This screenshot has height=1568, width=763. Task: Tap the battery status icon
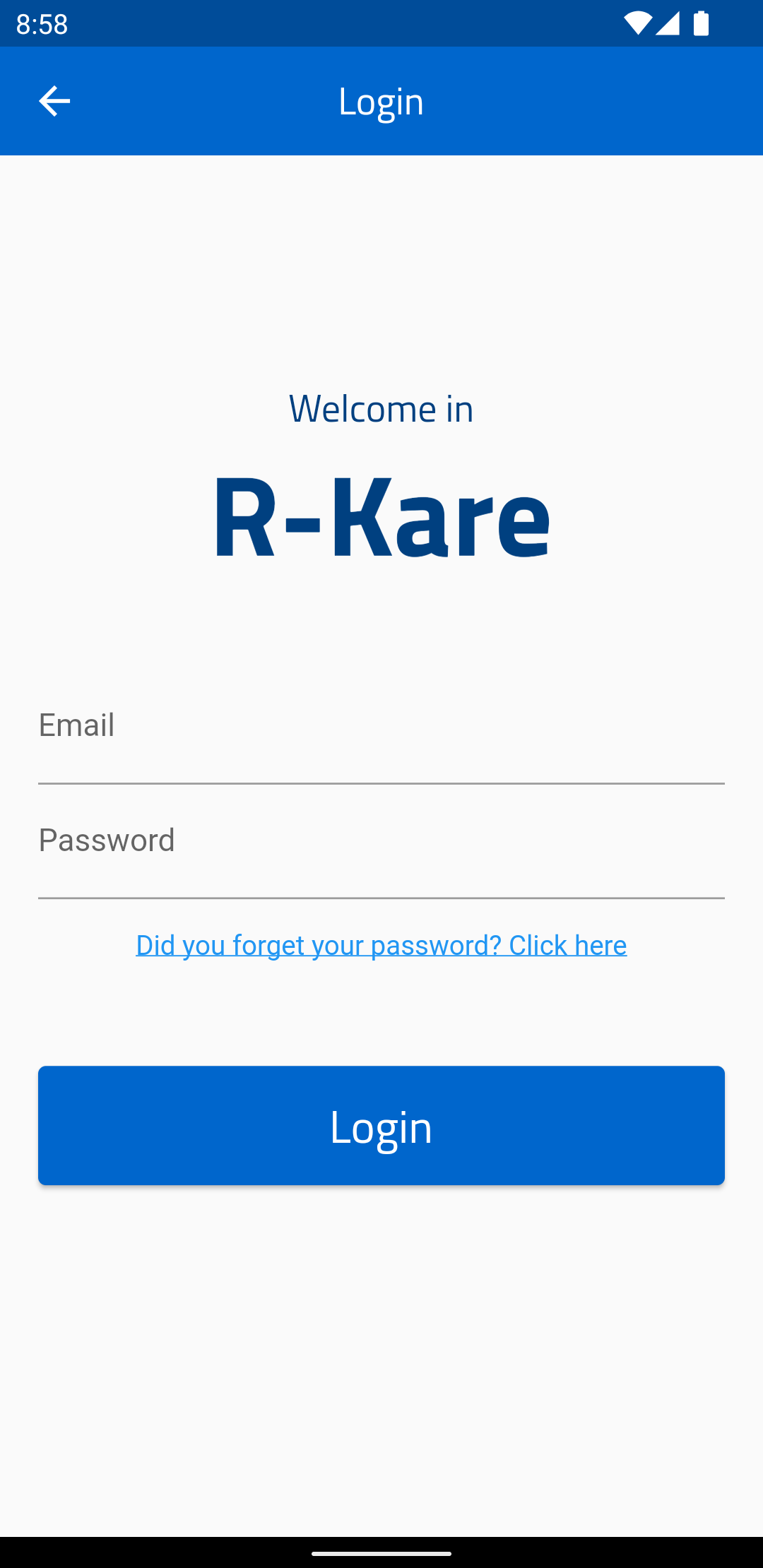point(702,23)
